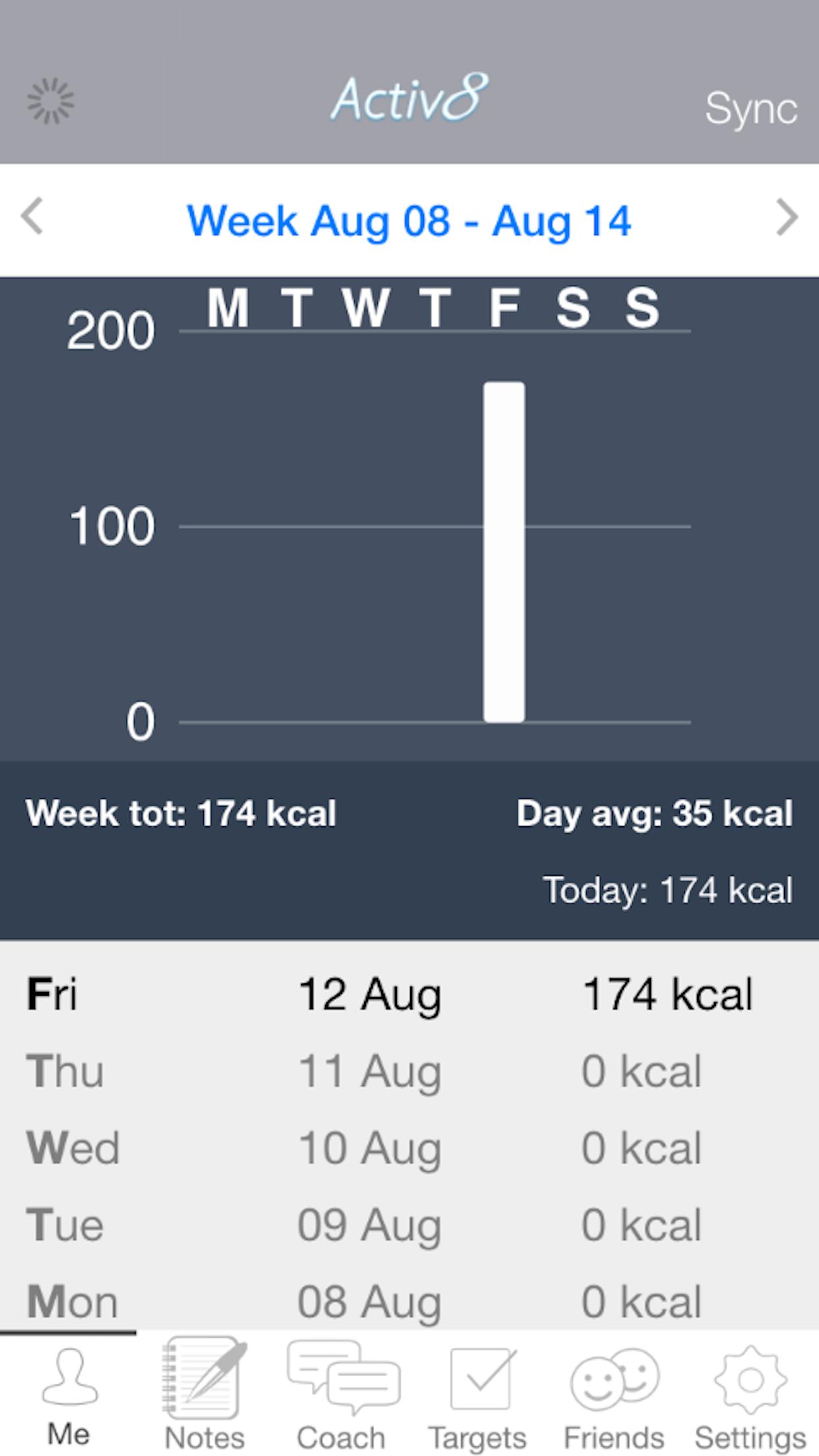Tap the Sync button

tap(750, 108)
